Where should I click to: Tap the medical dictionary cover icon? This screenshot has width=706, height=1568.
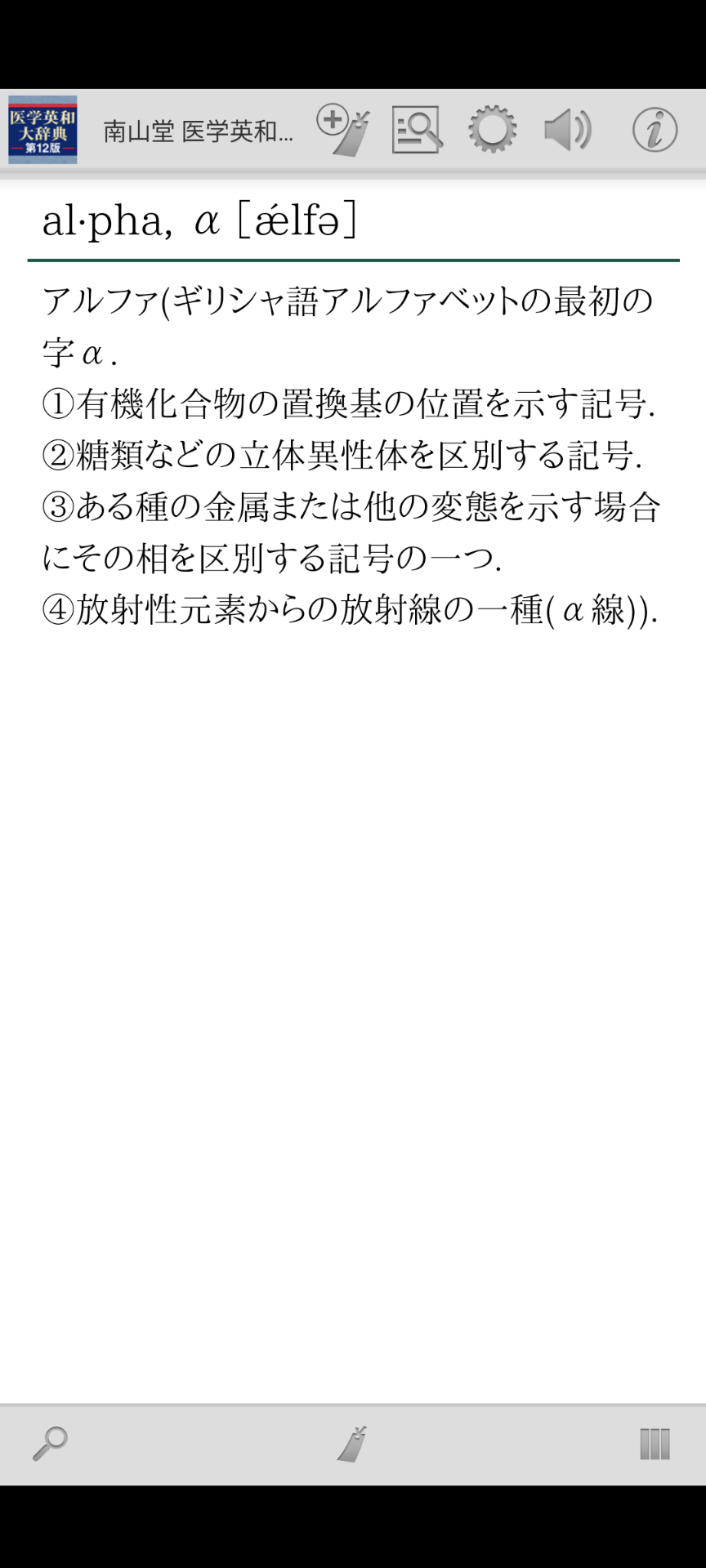pos(42,130)
